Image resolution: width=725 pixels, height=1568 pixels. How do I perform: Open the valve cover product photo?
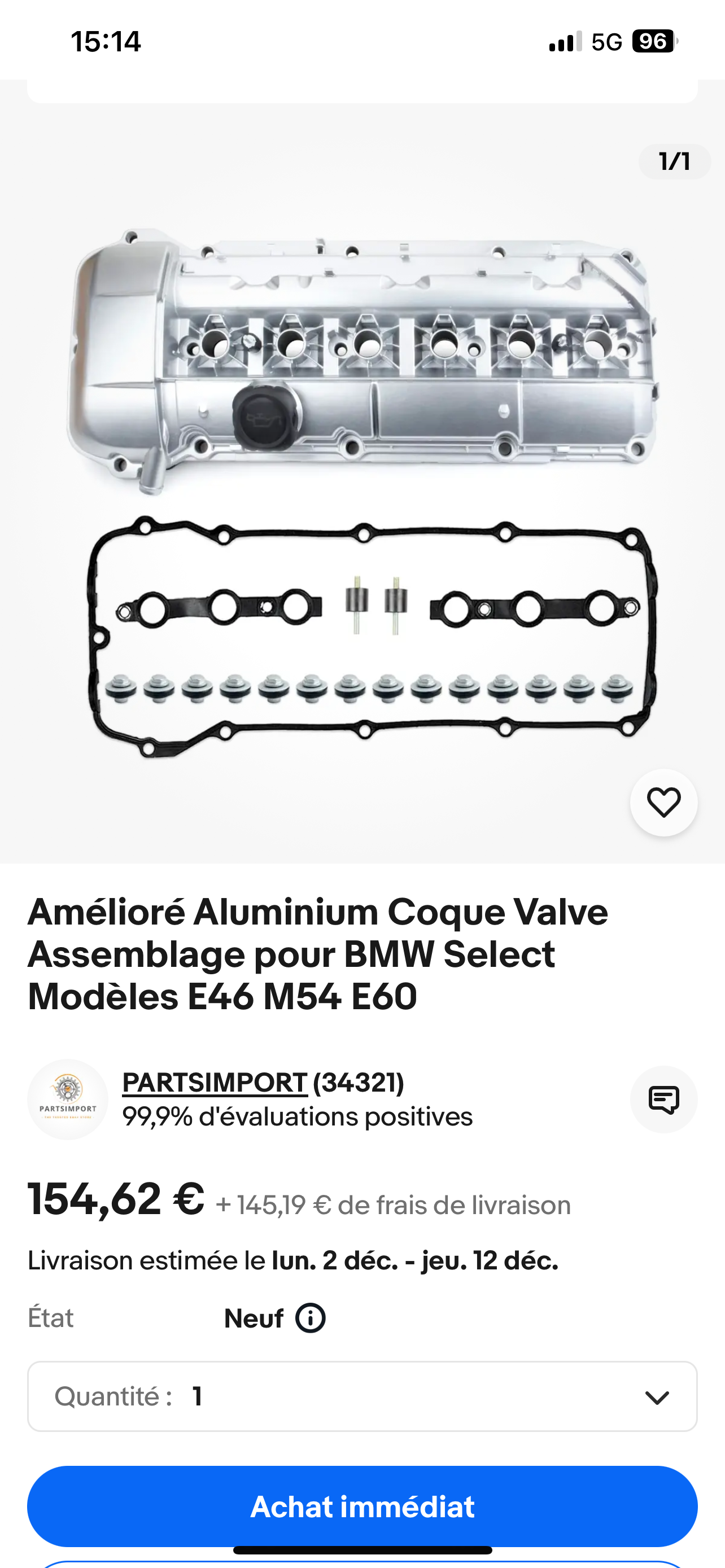[362, 487]
